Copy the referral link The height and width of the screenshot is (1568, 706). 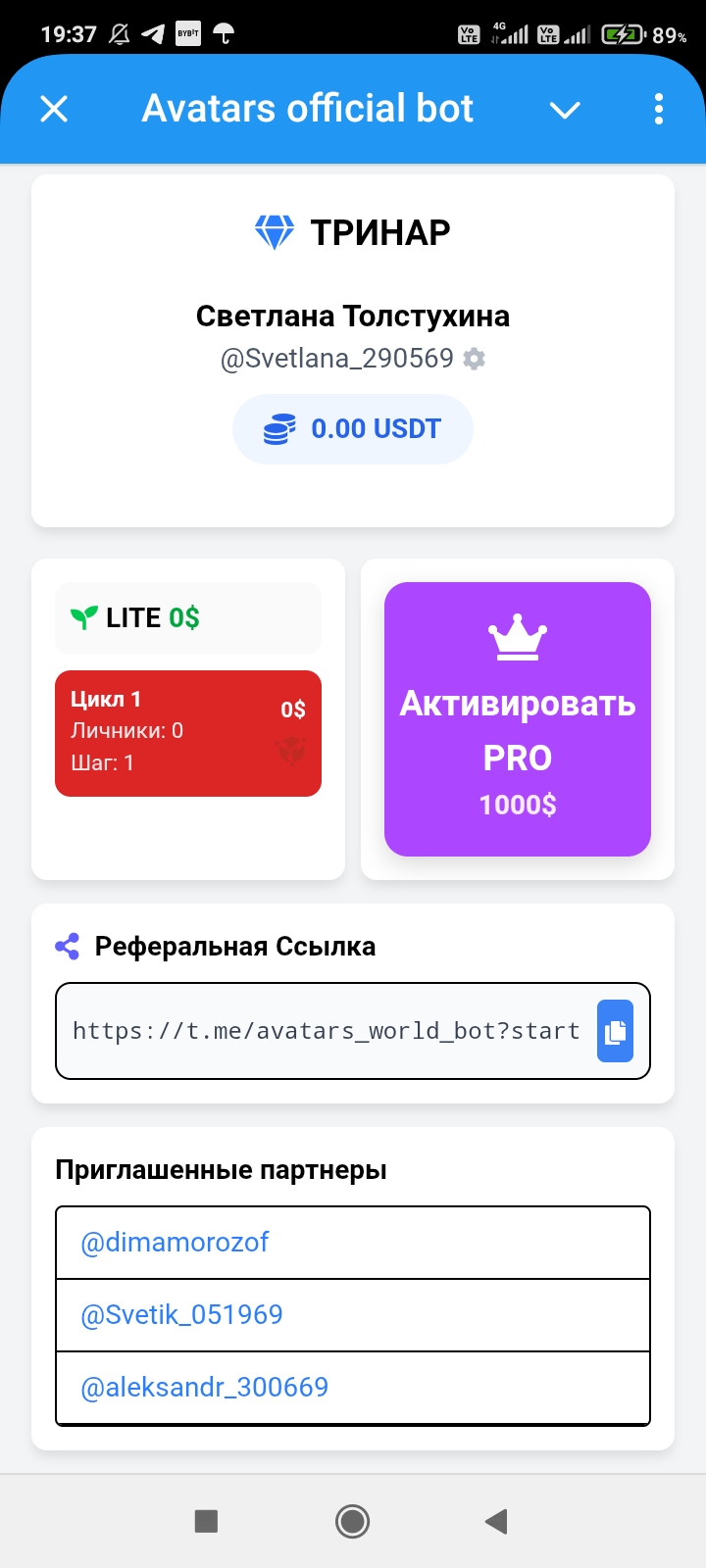point(615,1031)
